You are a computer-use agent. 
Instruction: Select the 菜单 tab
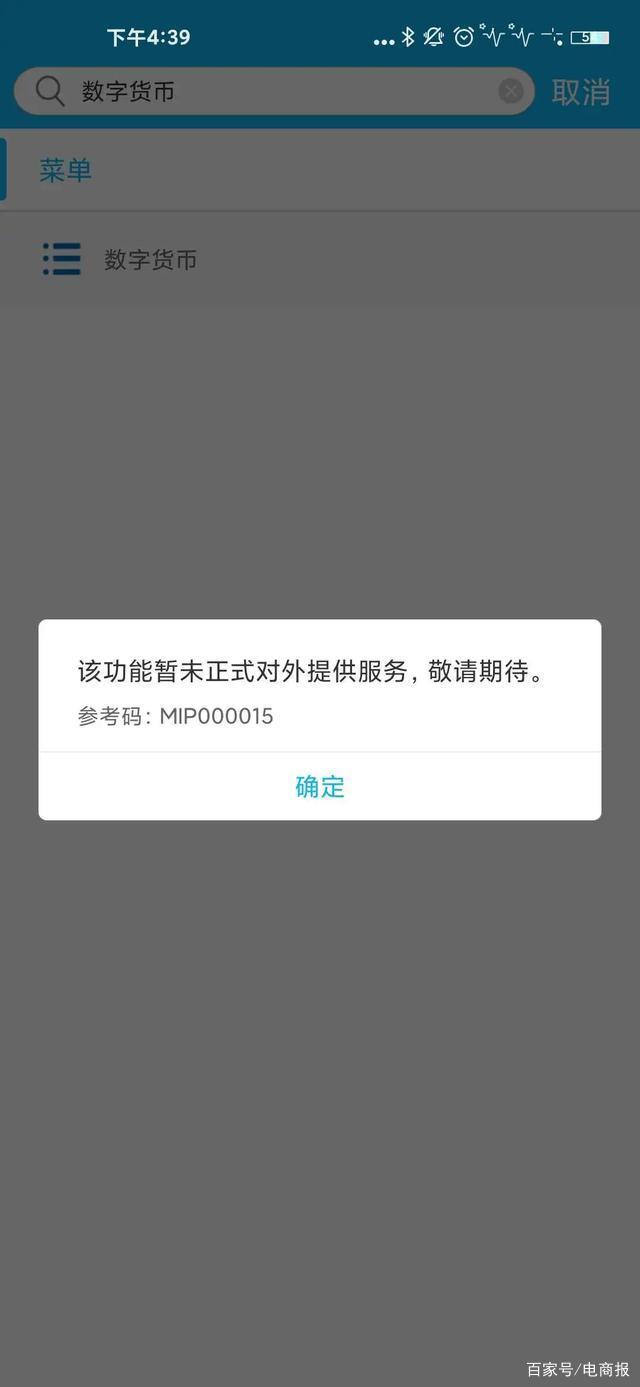click(x=66, y=170)
